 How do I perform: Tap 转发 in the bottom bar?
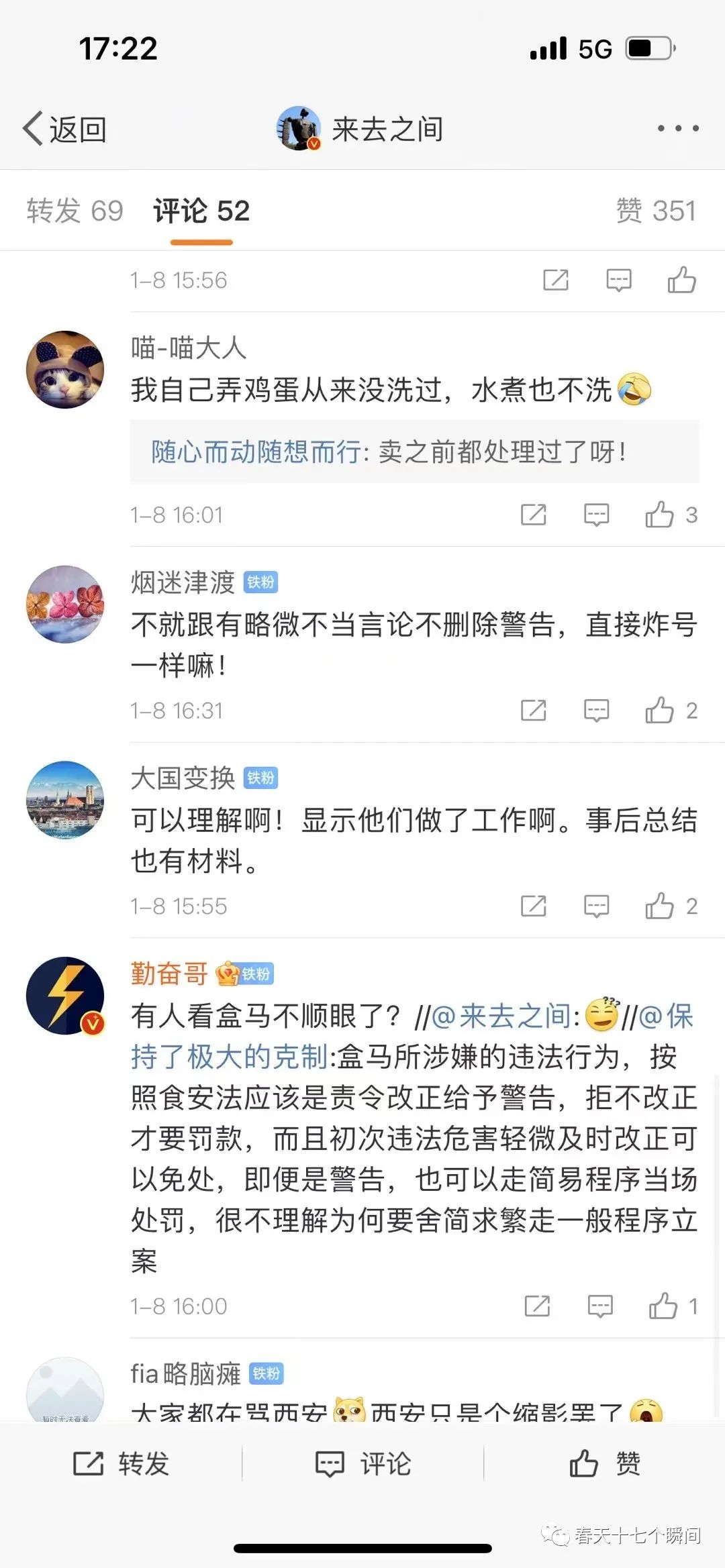(x=121, y=1463)
